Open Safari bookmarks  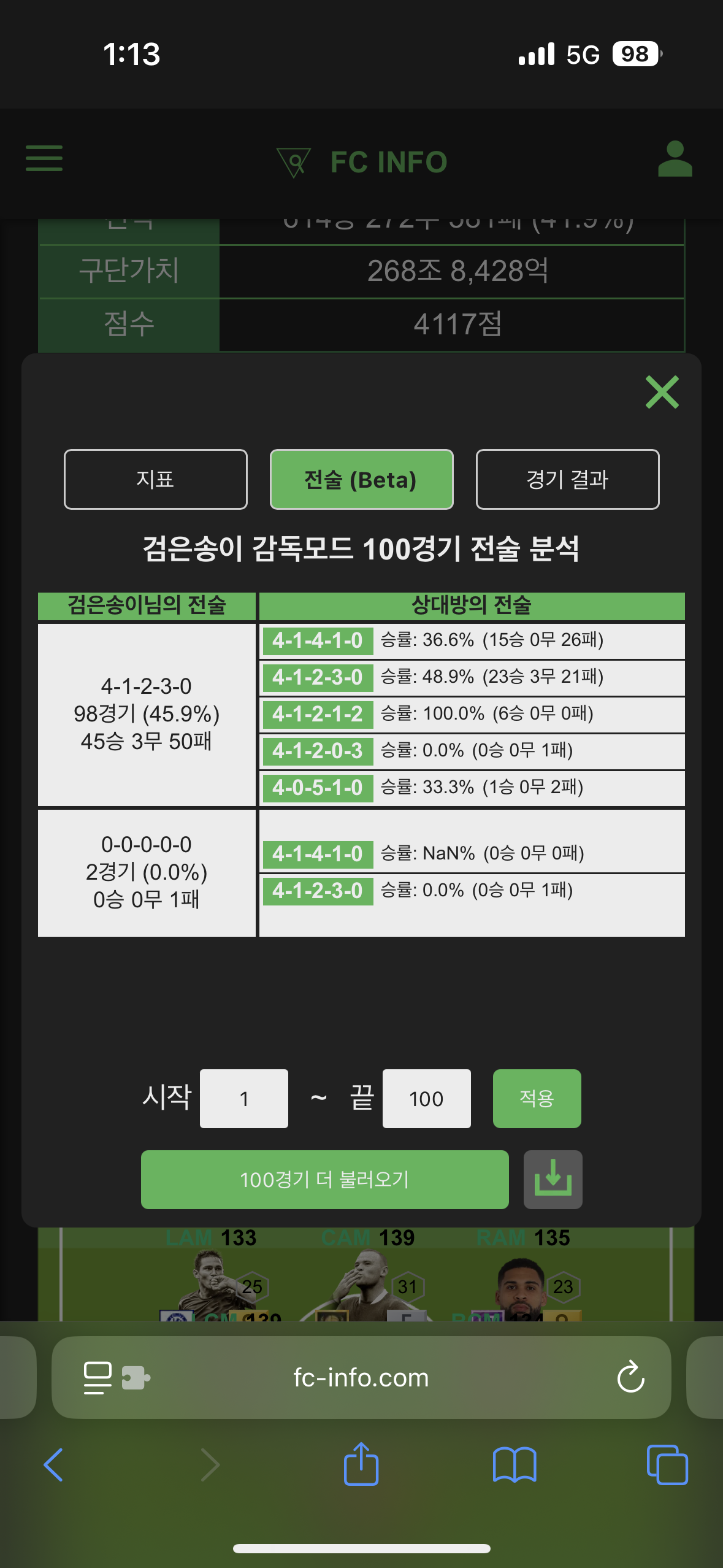(515, 1464)
